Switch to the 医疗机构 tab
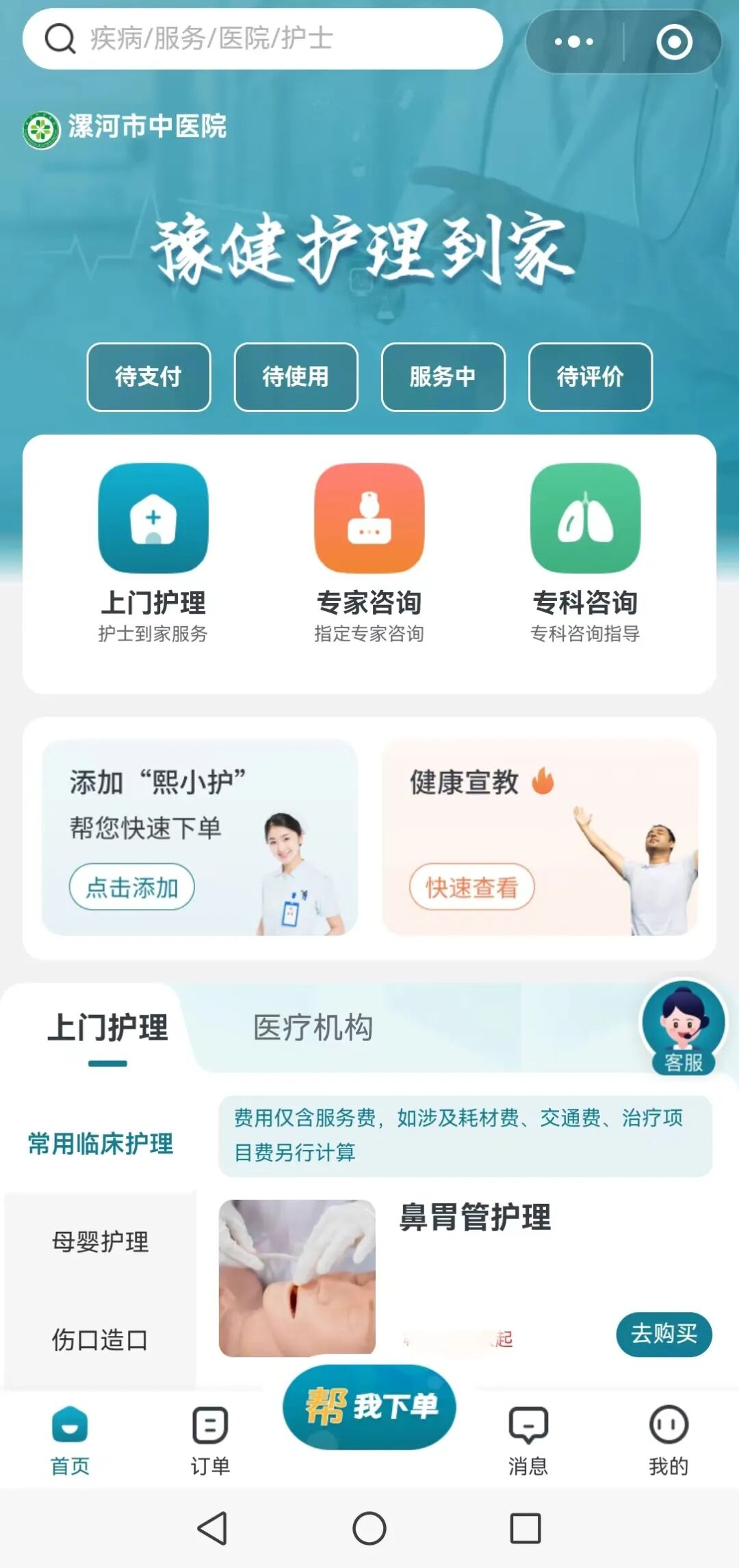Viewport: 739px width, 1568px height. 313,1028
